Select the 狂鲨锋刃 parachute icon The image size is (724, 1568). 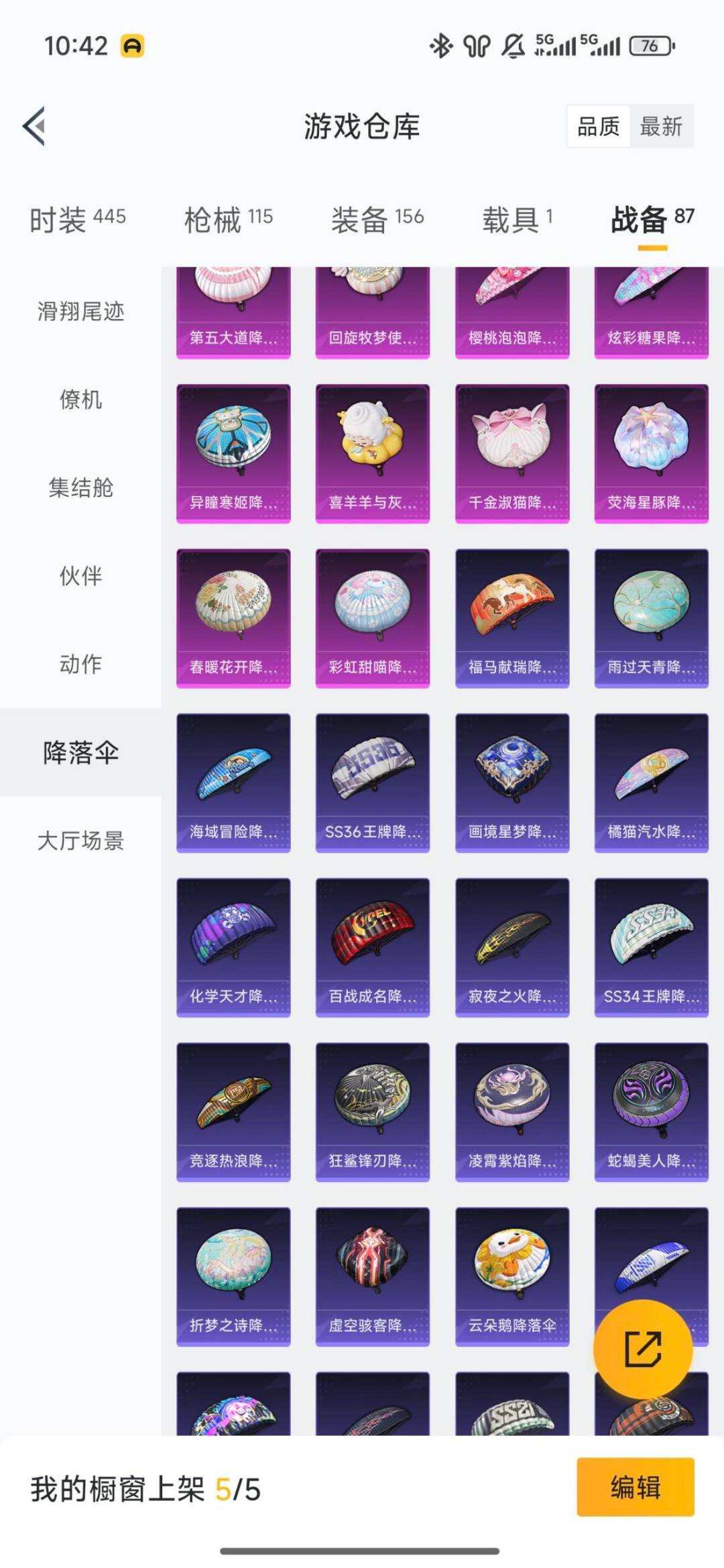click(373, 1106)
